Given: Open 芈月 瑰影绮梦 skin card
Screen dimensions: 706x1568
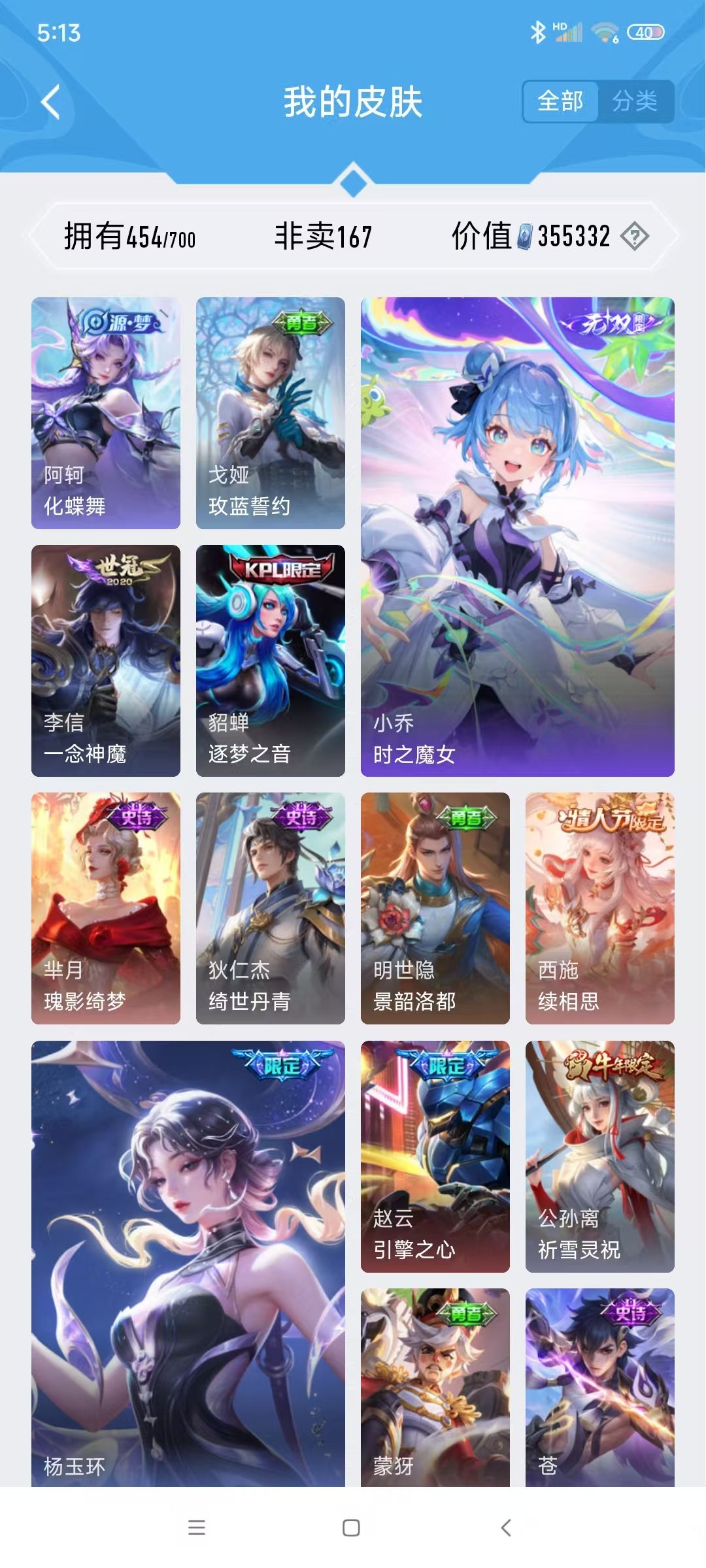Looking at the screenshot, I should point(106,908).
